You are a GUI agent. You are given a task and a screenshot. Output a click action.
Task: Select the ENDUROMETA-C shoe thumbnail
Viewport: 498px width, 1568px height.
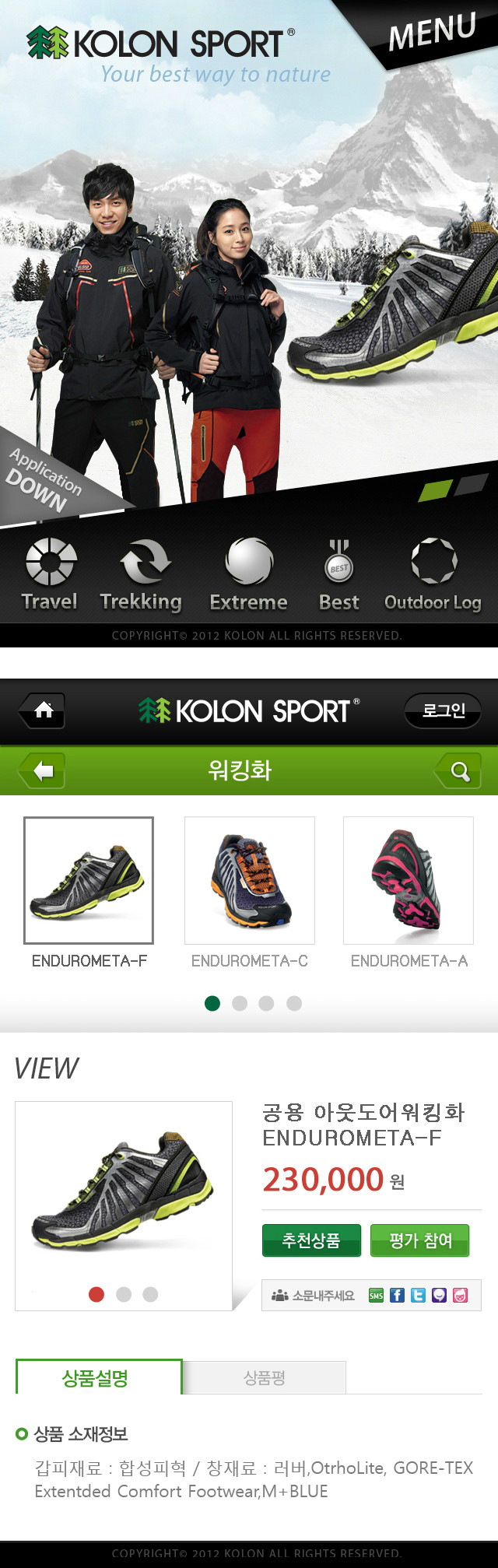(x=249, y=880)
